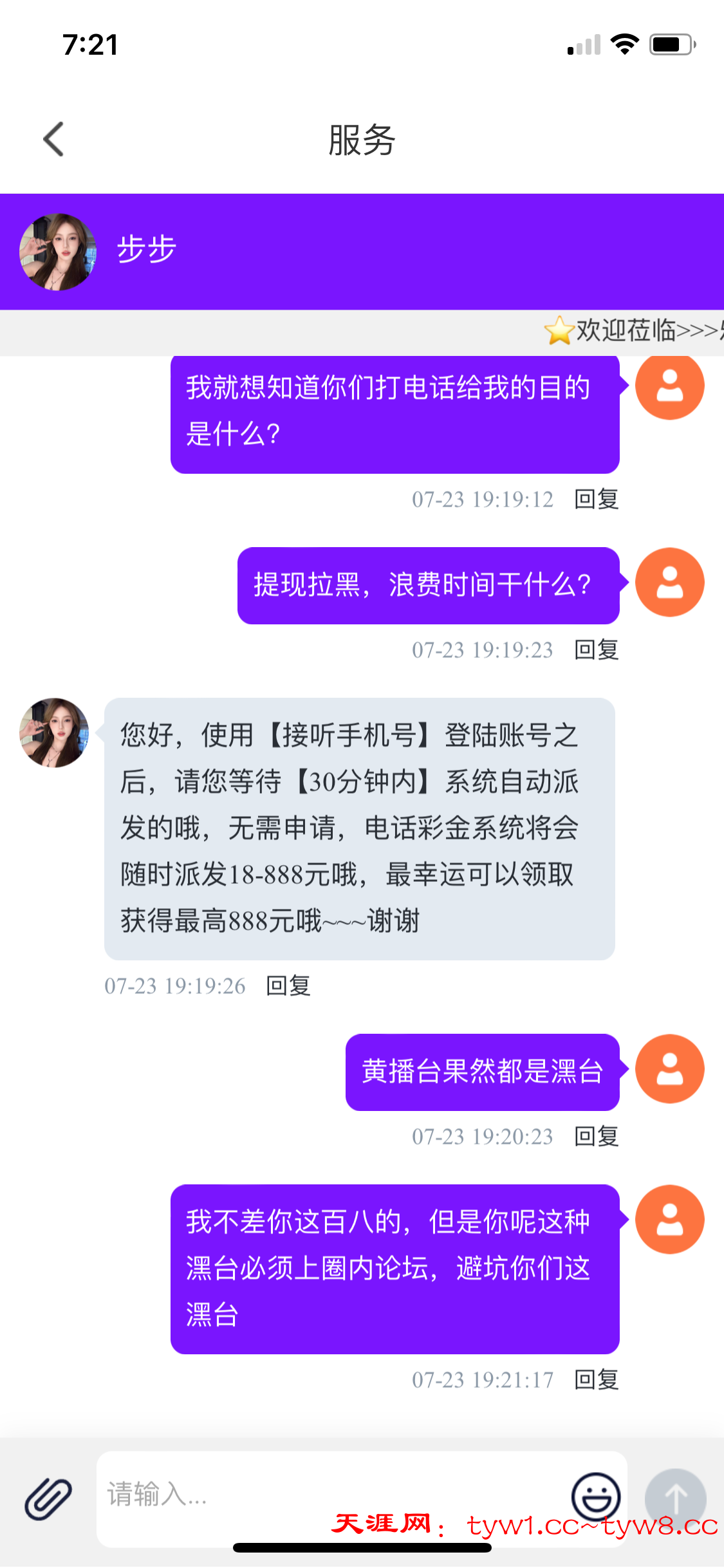
Task: Tap 回复 under the 19:20:23 message
Action: click(x=596, y=1137)
